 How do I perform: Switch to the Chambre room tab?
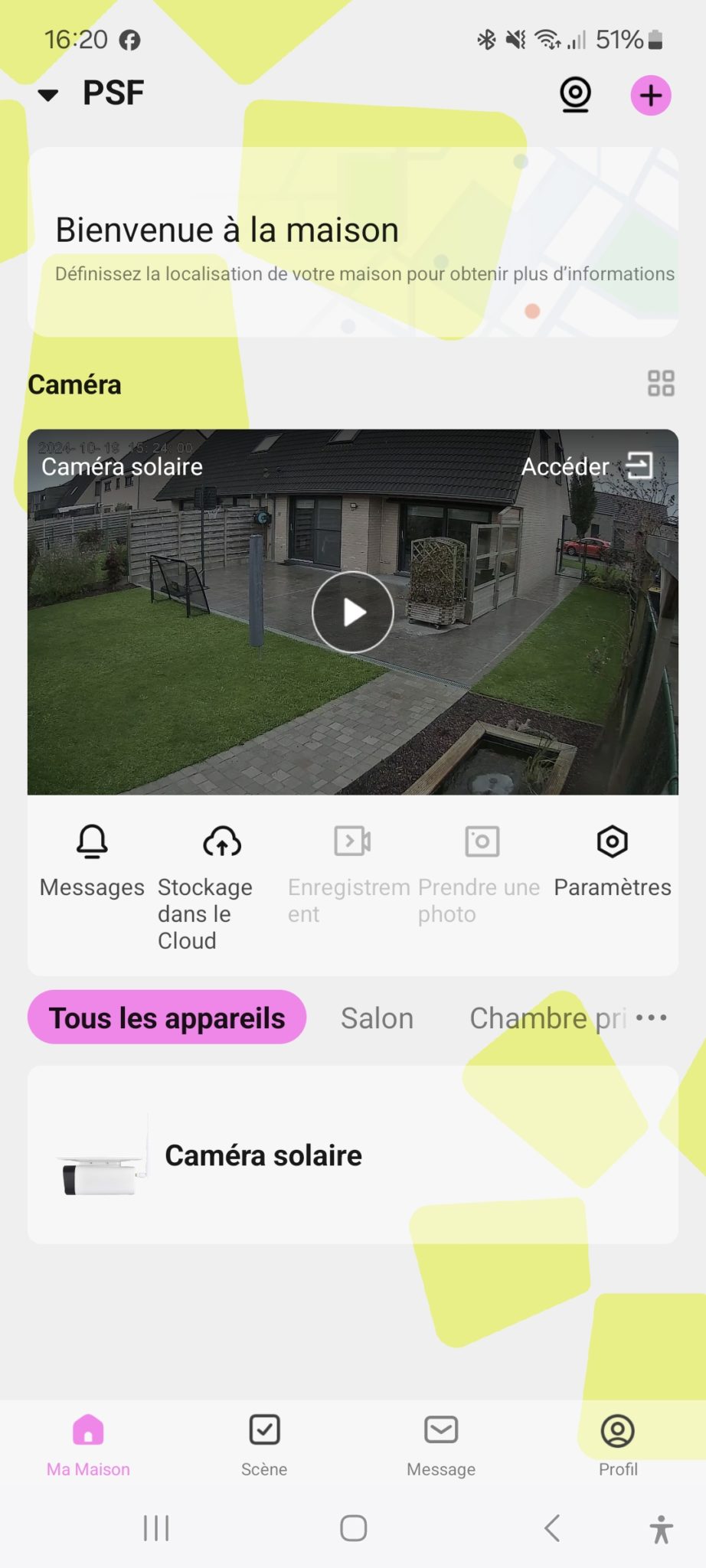point(548,1018)
